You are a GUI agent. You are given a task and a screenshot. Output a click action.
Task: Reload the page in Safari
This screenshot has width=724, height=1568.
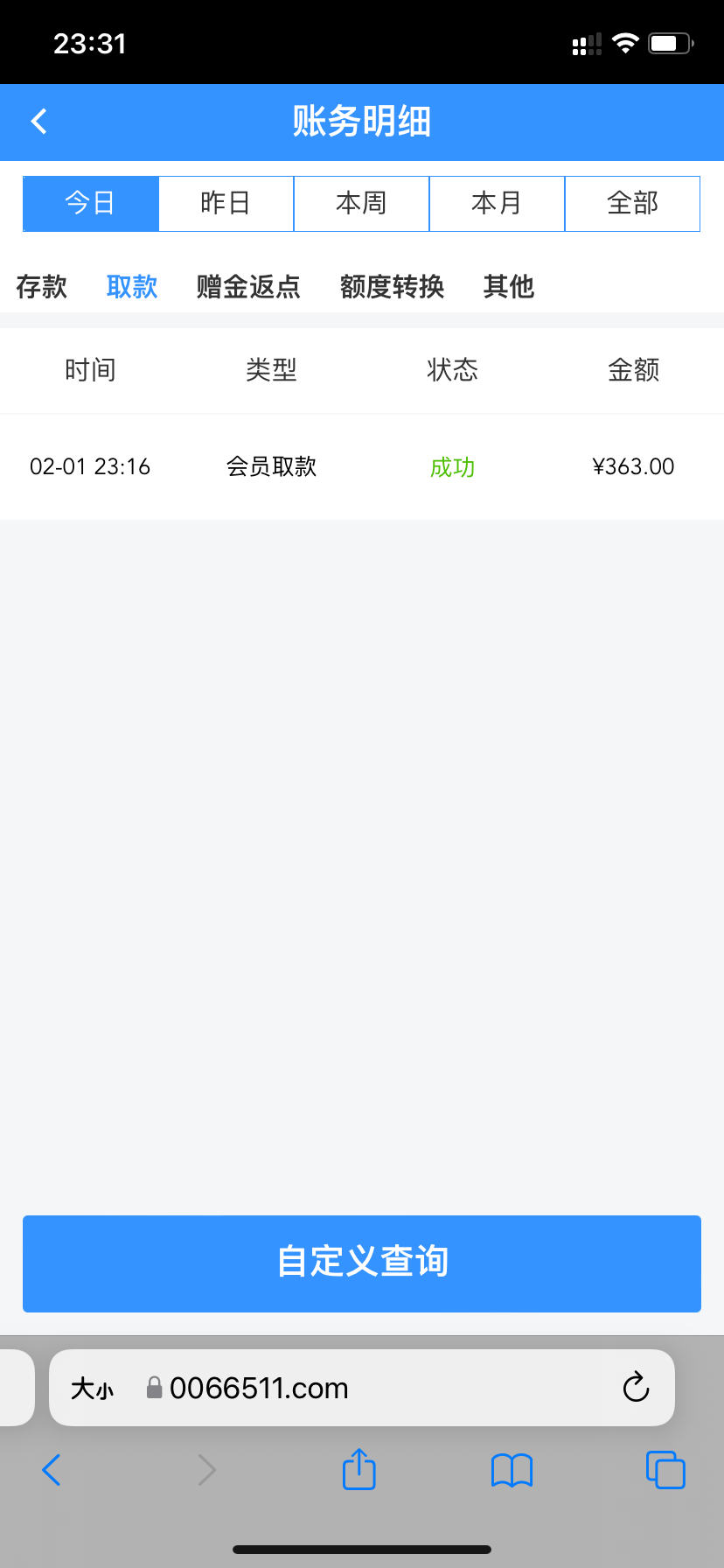636,1387
